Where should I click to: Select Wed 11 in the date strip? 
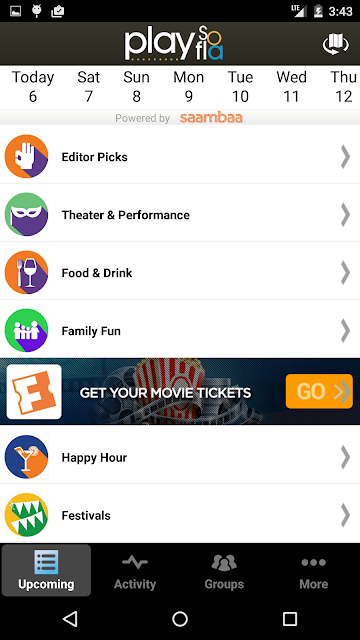(291, 87)
